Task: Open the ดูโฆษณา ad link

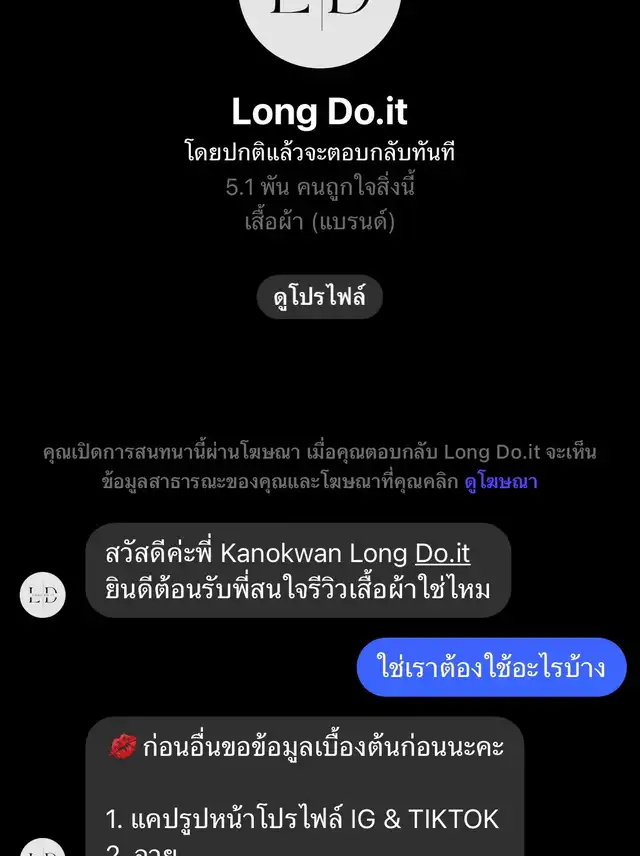Action: coord(501,481)
